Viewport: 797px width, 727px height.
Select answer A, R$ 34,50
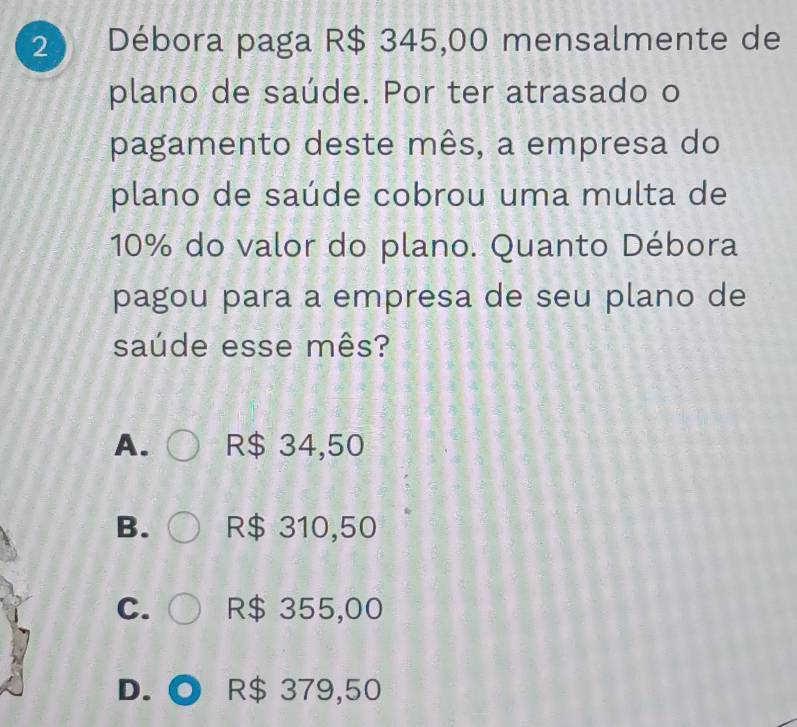click(183, 444)
